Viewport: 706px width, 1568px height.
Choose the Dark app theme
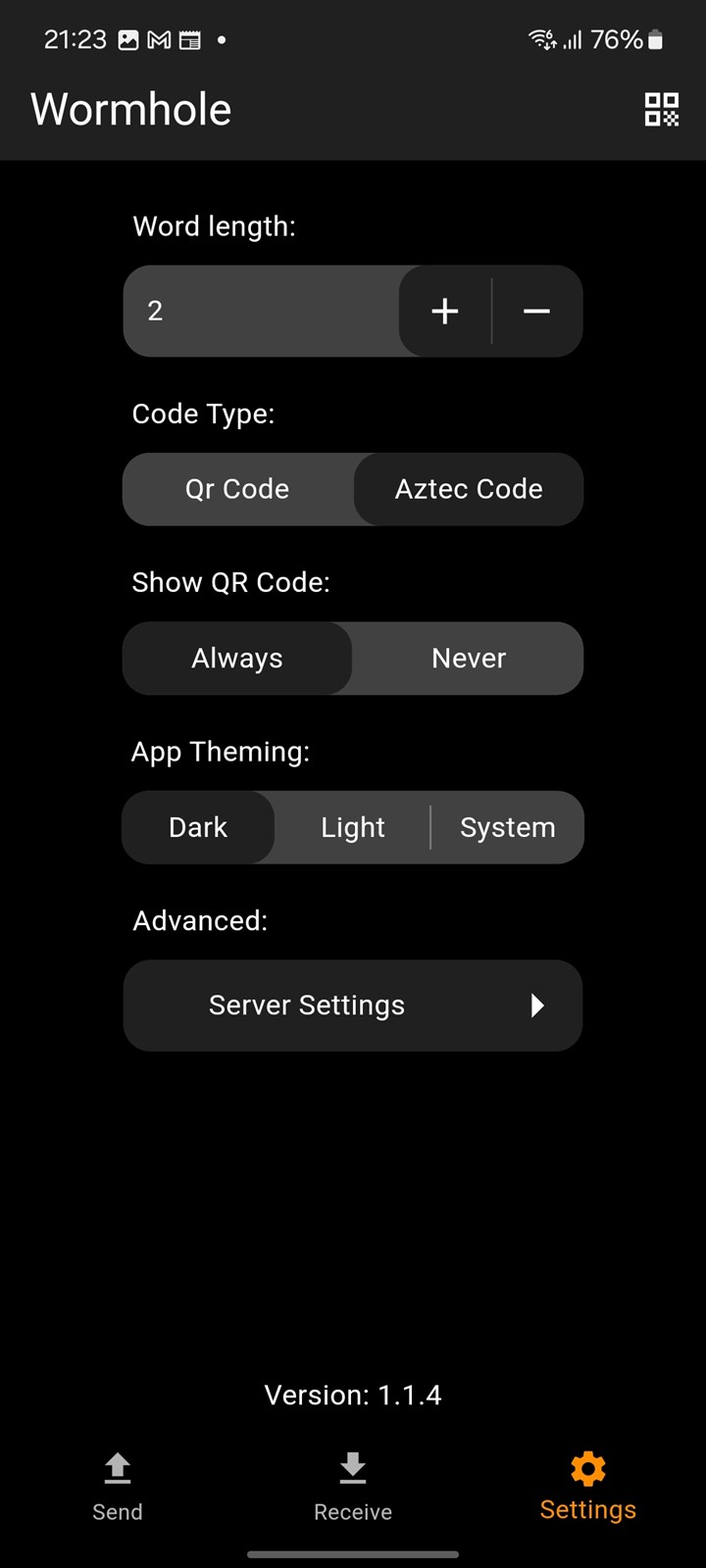198,828
